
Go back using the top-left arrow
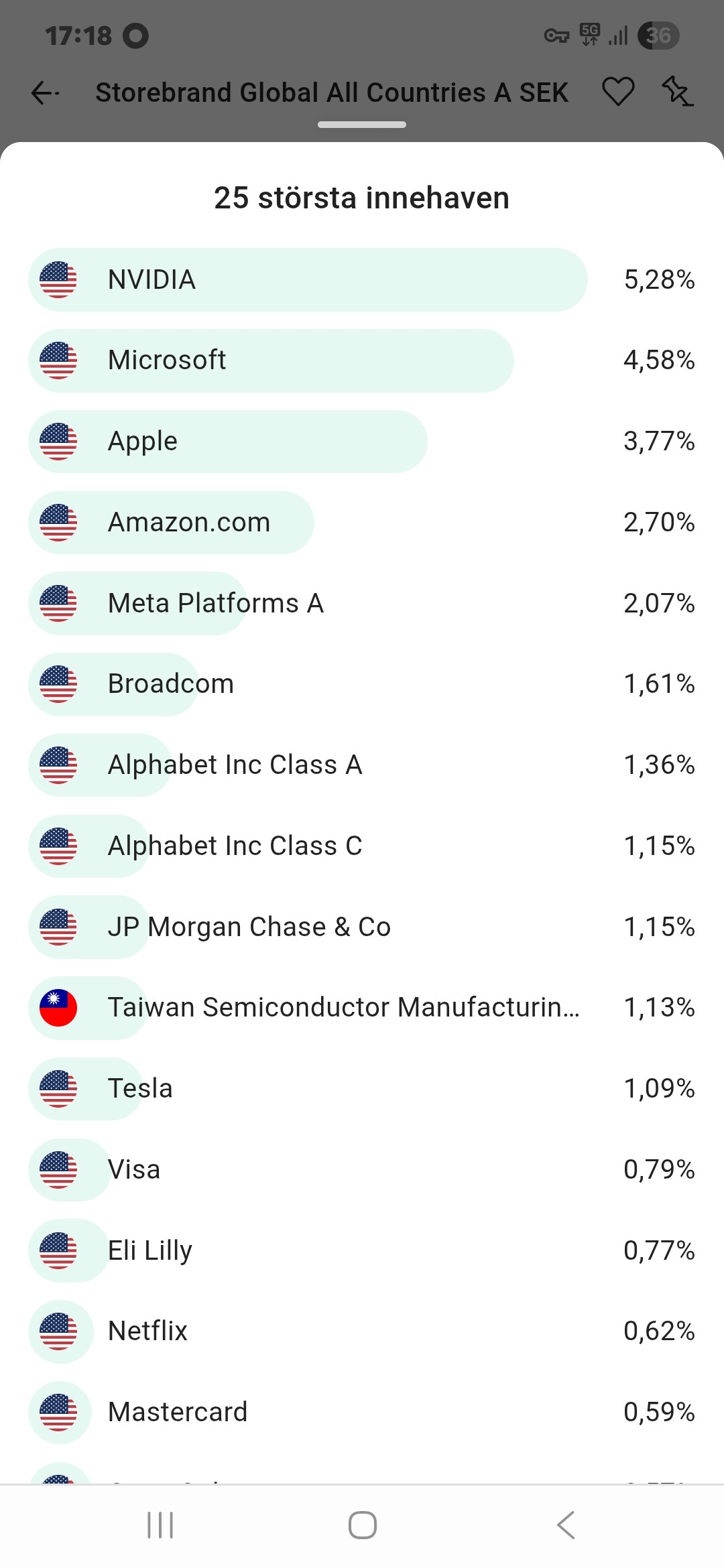click(46, 92)
